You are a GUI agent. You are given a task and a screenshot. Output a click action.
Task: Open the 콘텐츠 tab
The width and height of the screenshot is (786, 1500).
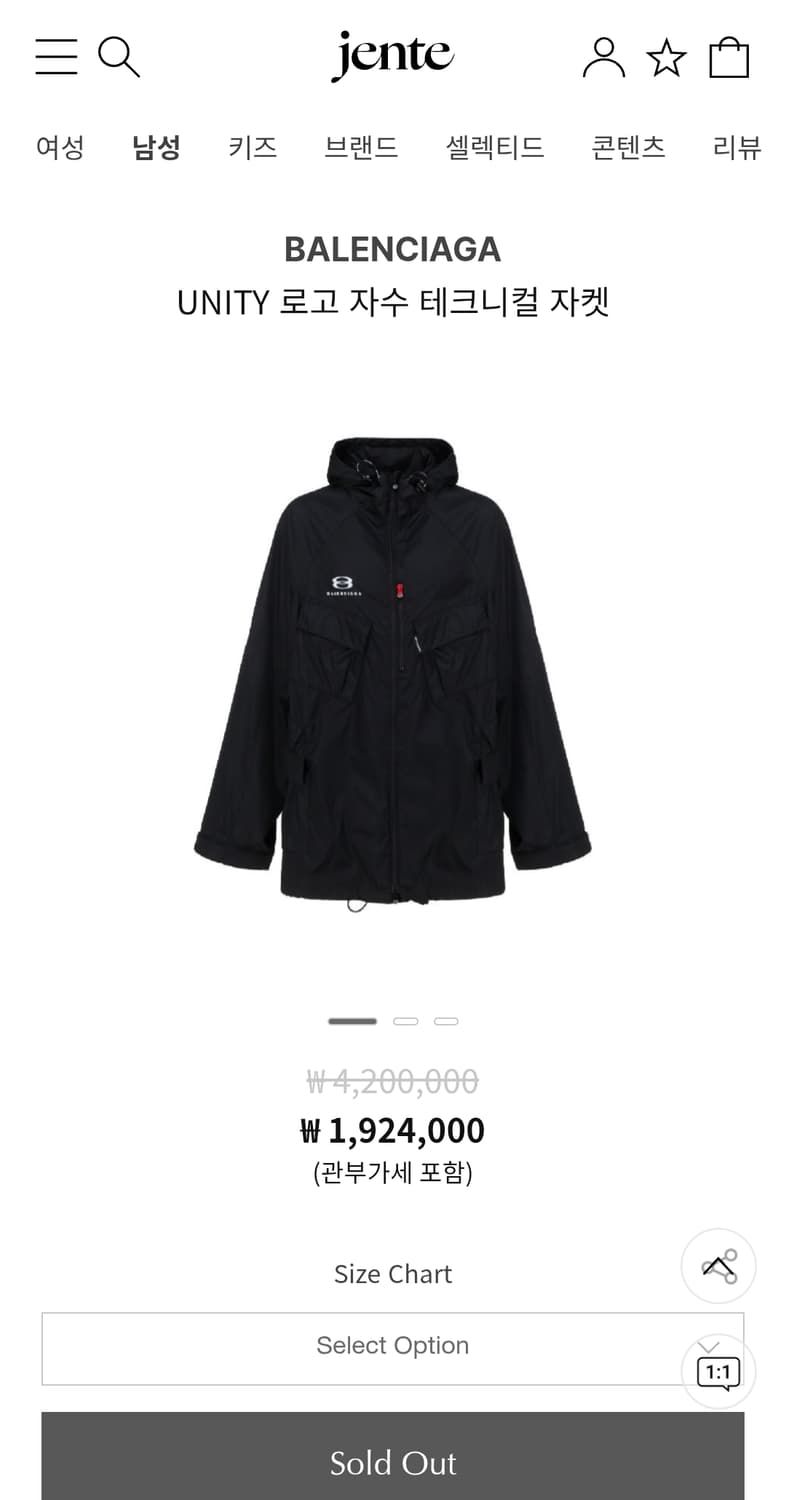pyautogui.click(x=628, y=148)
